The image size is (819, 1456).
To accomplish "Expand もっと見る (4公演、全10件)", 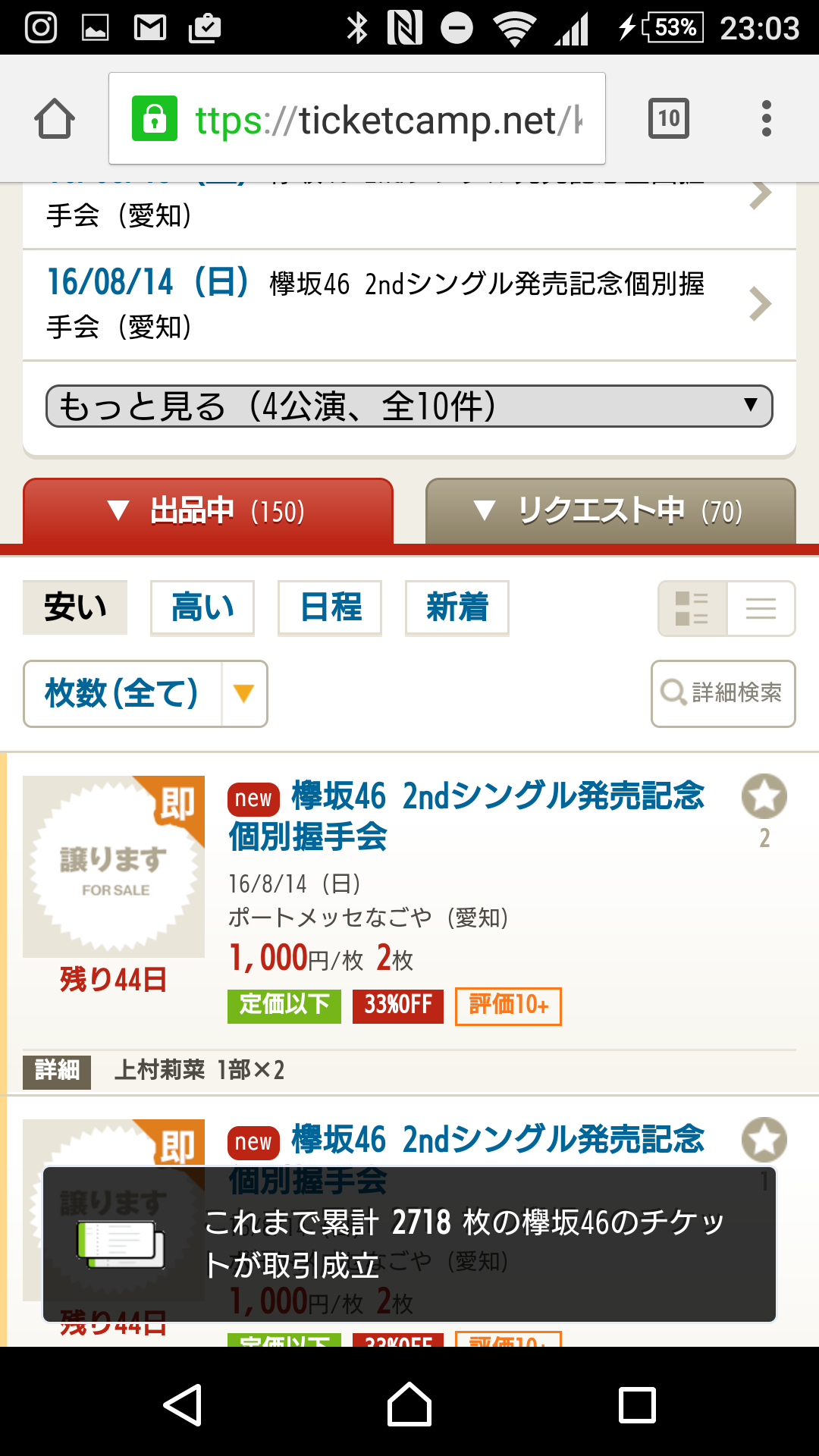I will click(x=409, y=406).
